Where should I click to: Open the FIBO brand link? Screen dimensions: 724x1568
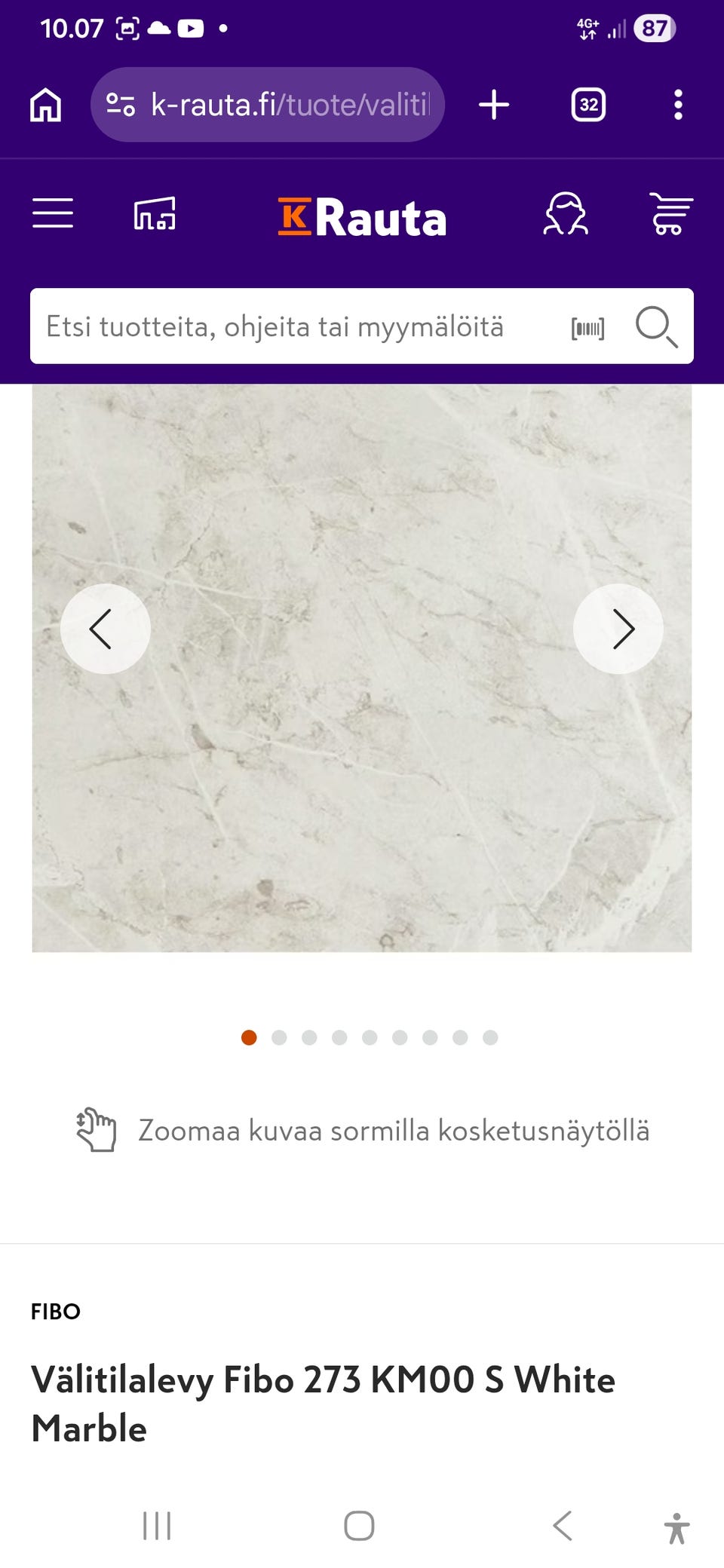55,1311
